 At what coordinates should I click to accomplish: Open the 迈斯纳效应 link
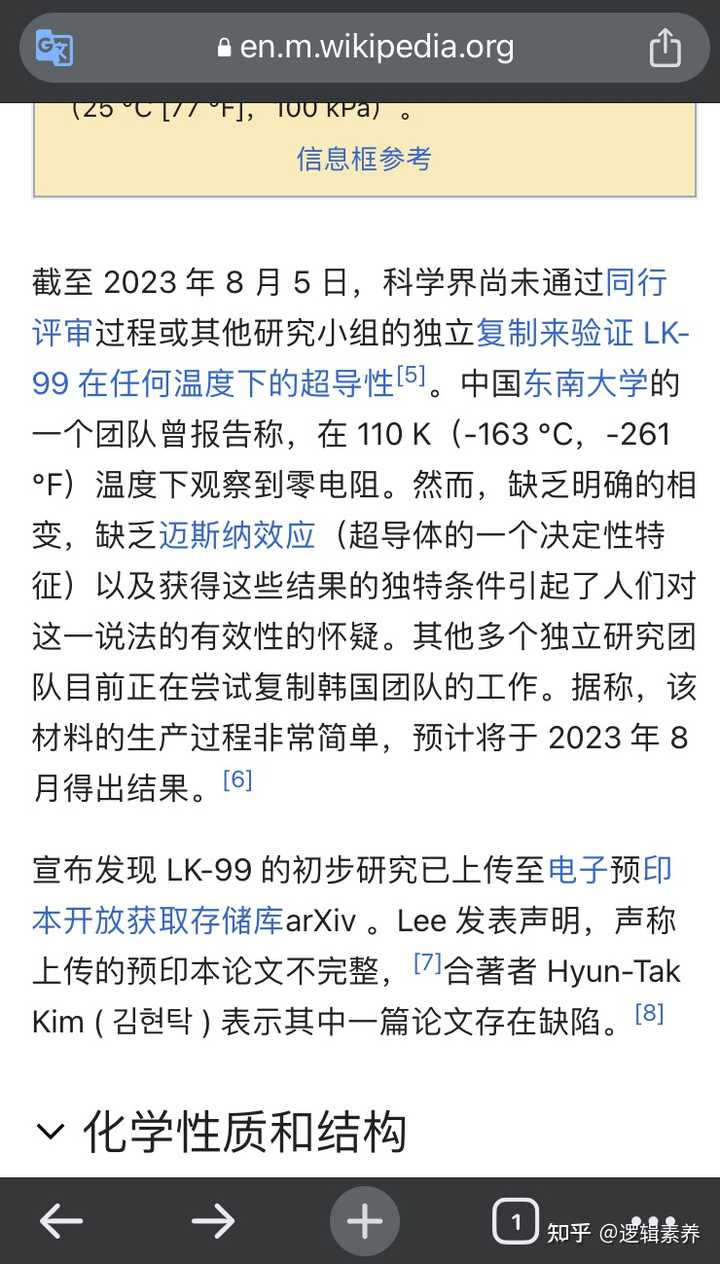(237, 535)
